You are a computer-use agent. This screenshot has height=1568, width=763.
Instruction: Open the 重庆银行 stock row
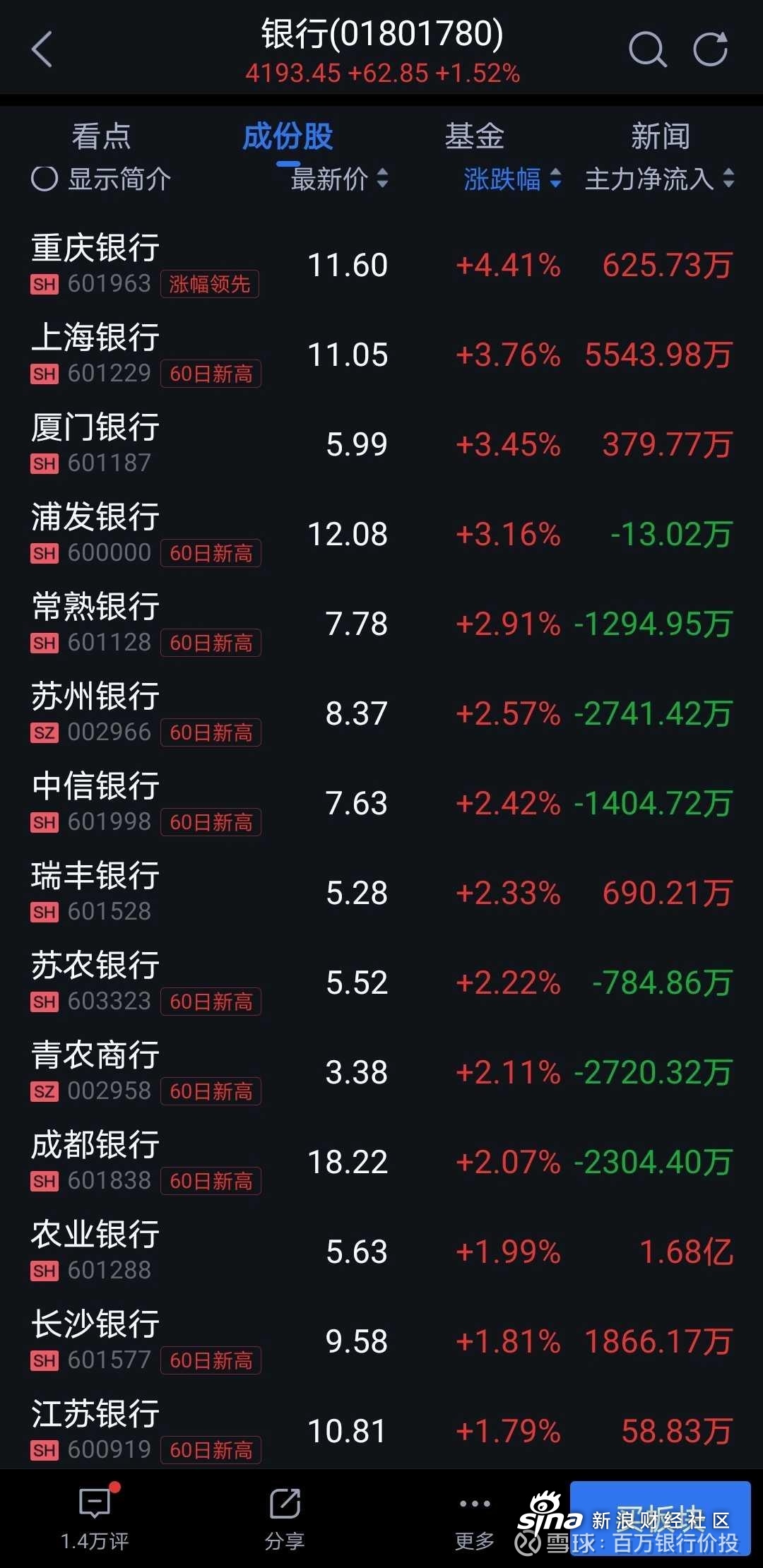[x=381, y=265]
